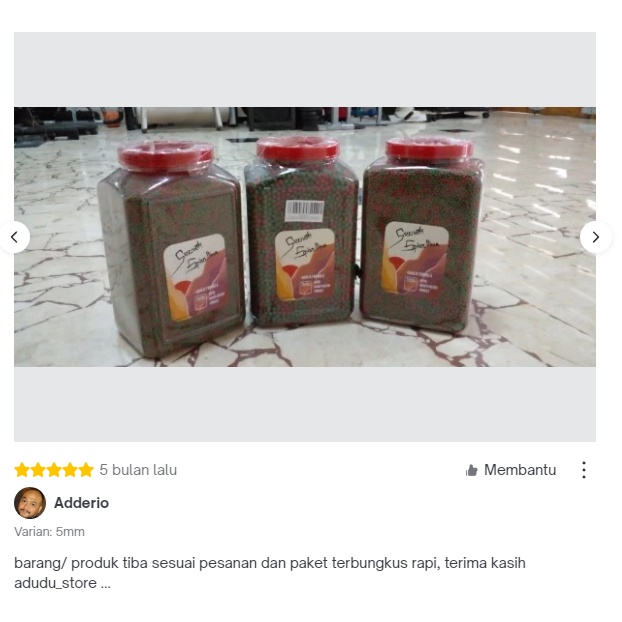Expand the truncated review text
This screenshot has height=622, width=622.
[x=105, y=583]
